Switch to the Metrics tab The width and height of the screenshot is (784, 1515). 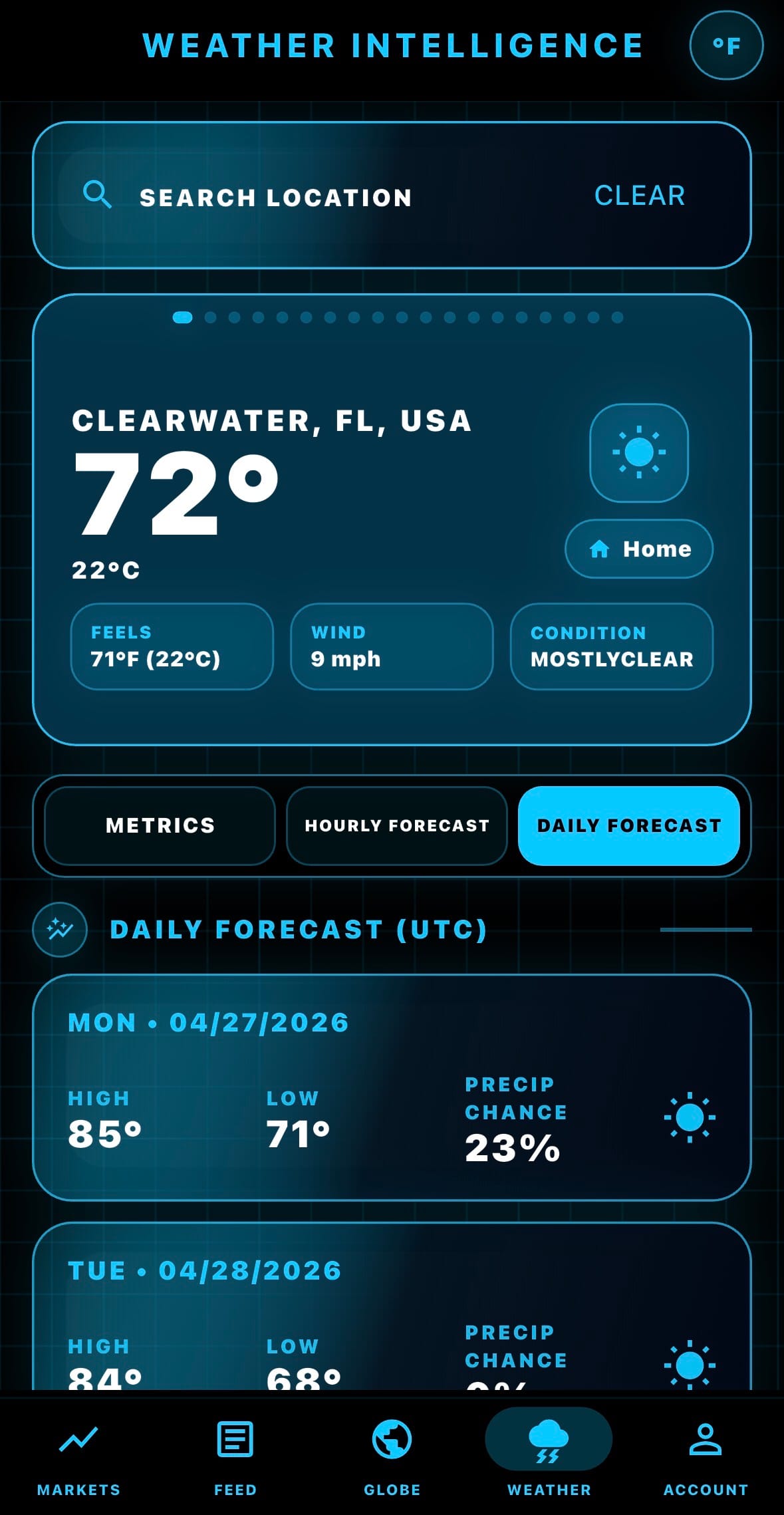pyautogui.click(x=160, y=825)
